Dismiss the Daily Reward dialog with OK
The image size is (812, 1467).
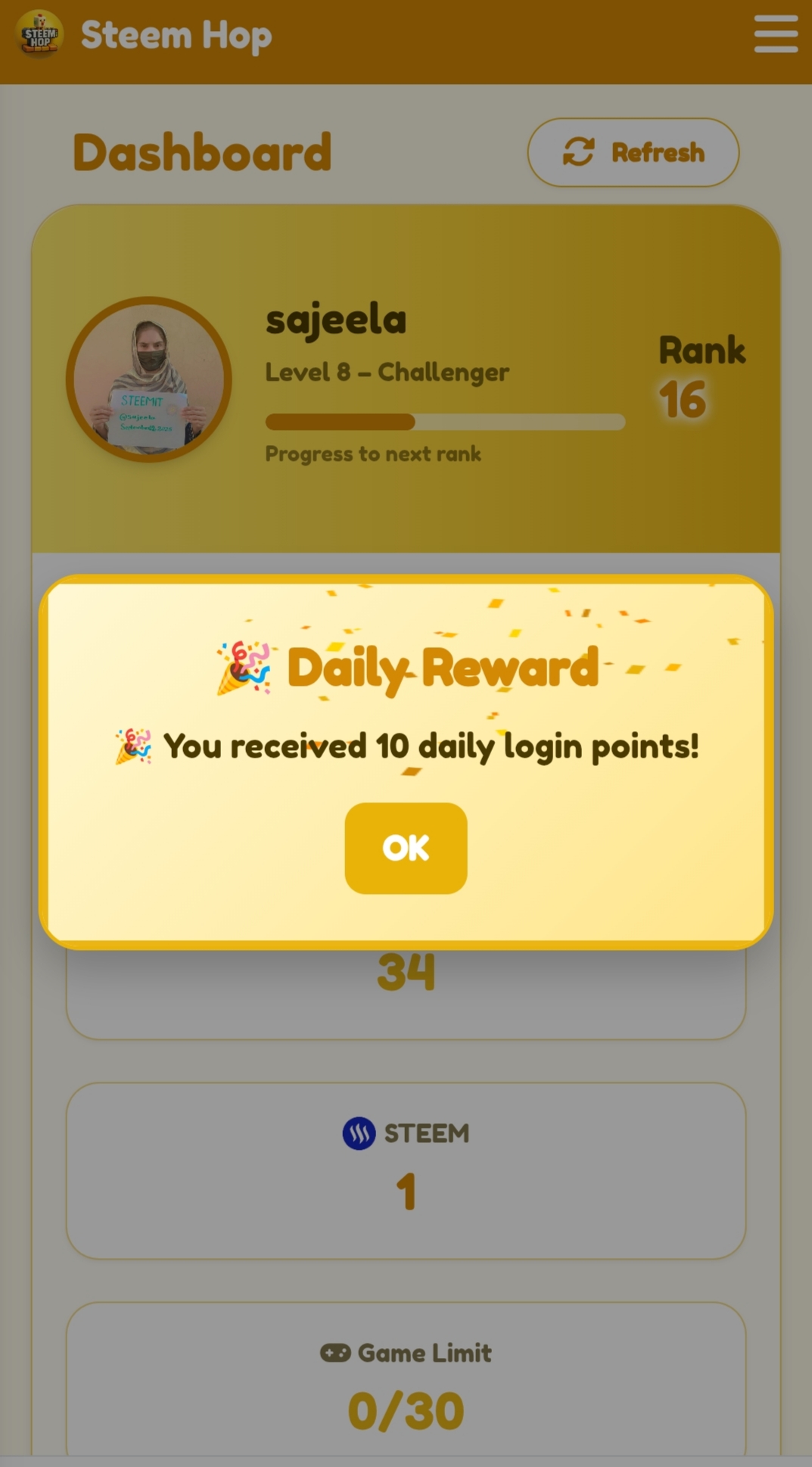pos(406,848)
